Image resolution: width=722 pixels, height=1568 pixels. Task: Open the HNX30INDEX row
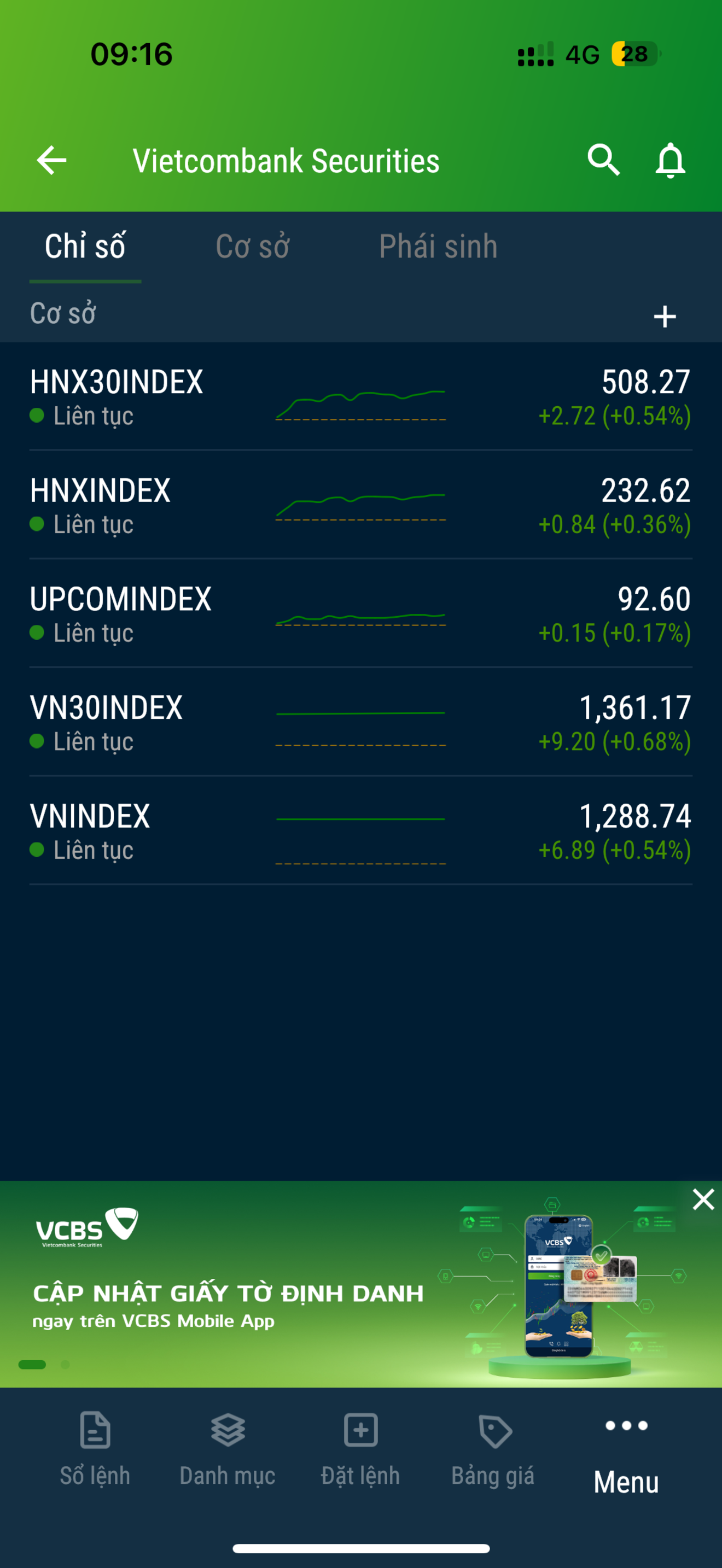360,397
